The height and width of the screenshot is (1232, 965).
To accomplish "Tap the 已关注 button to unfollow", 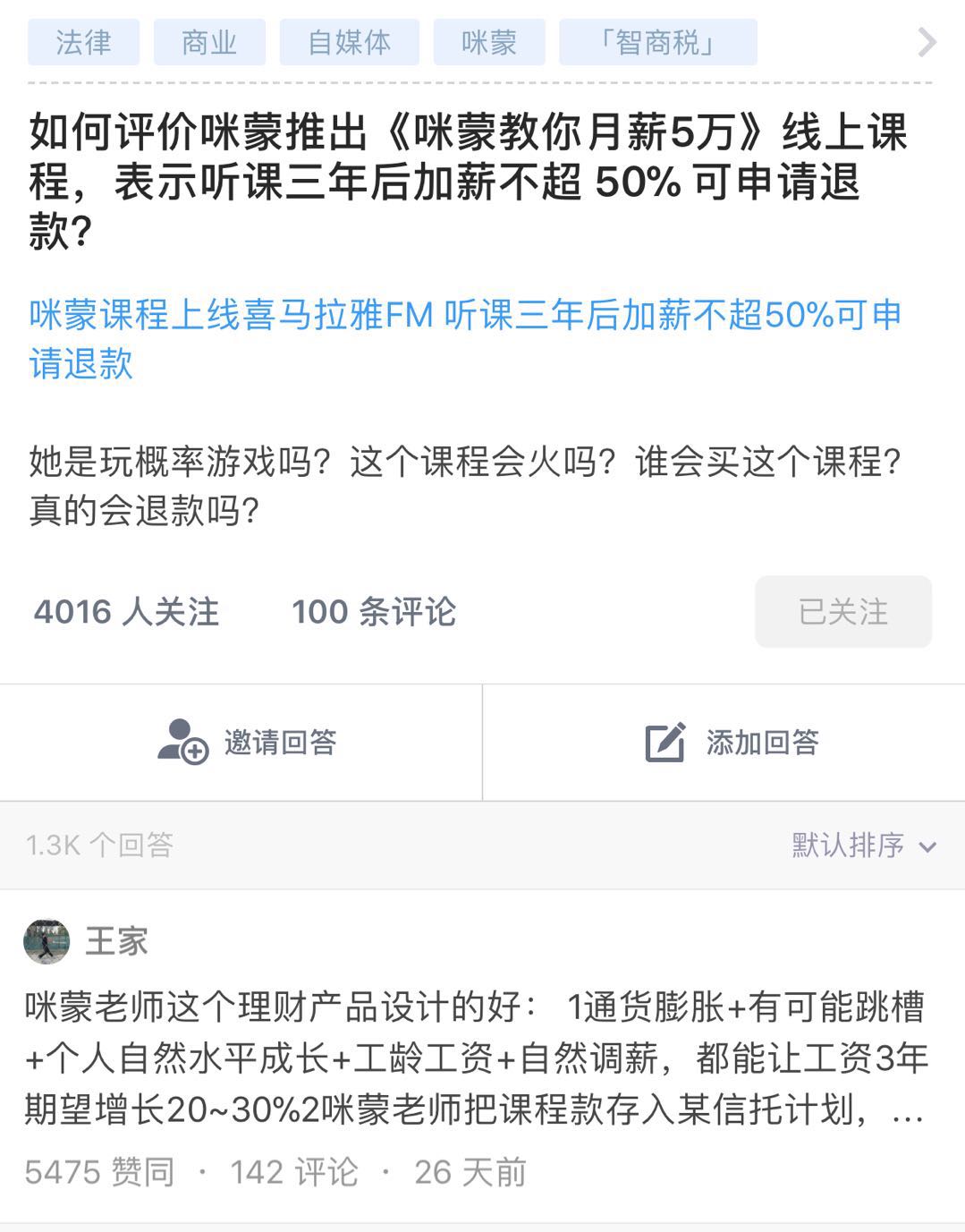I will pos(842,612).
